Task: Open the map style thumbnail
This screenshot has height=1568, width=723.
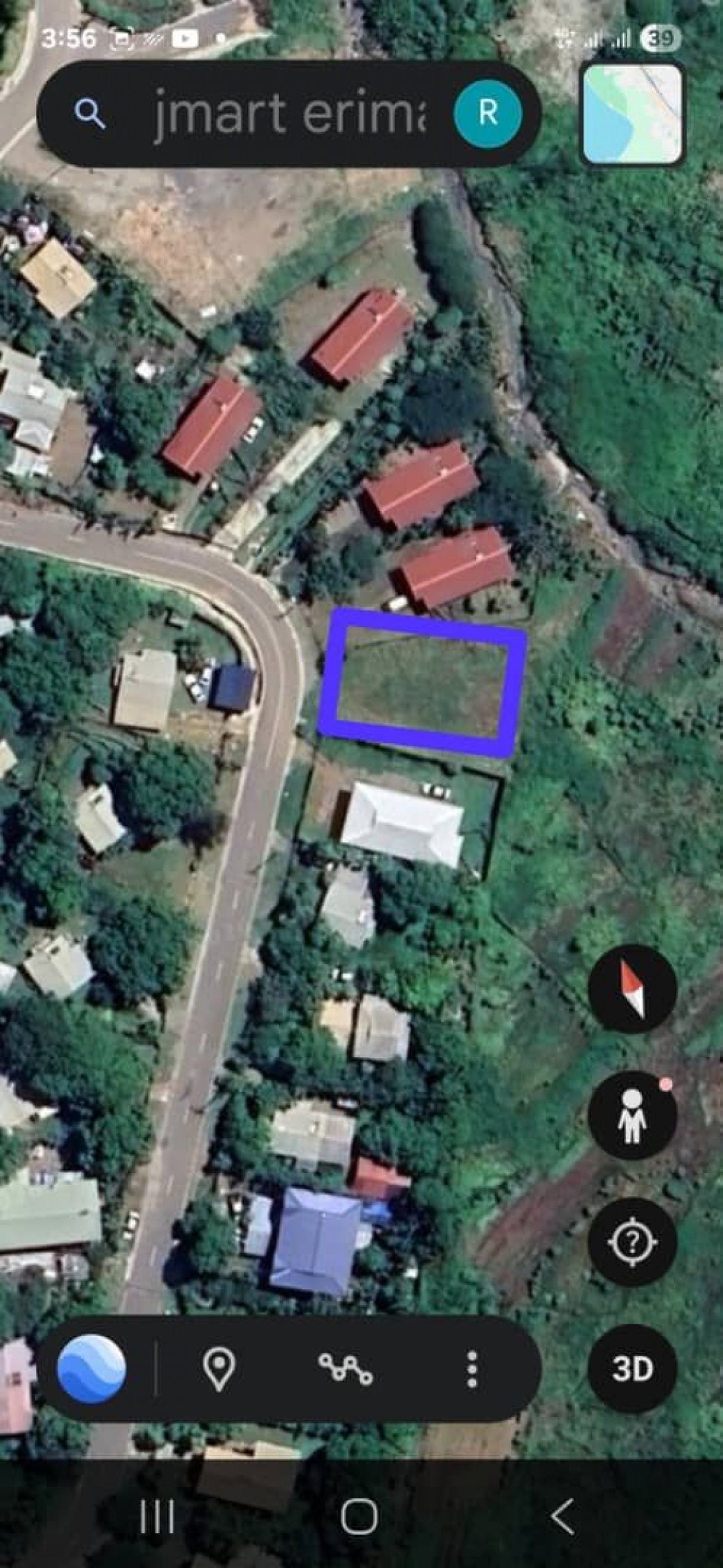Action: click(632, 114)
